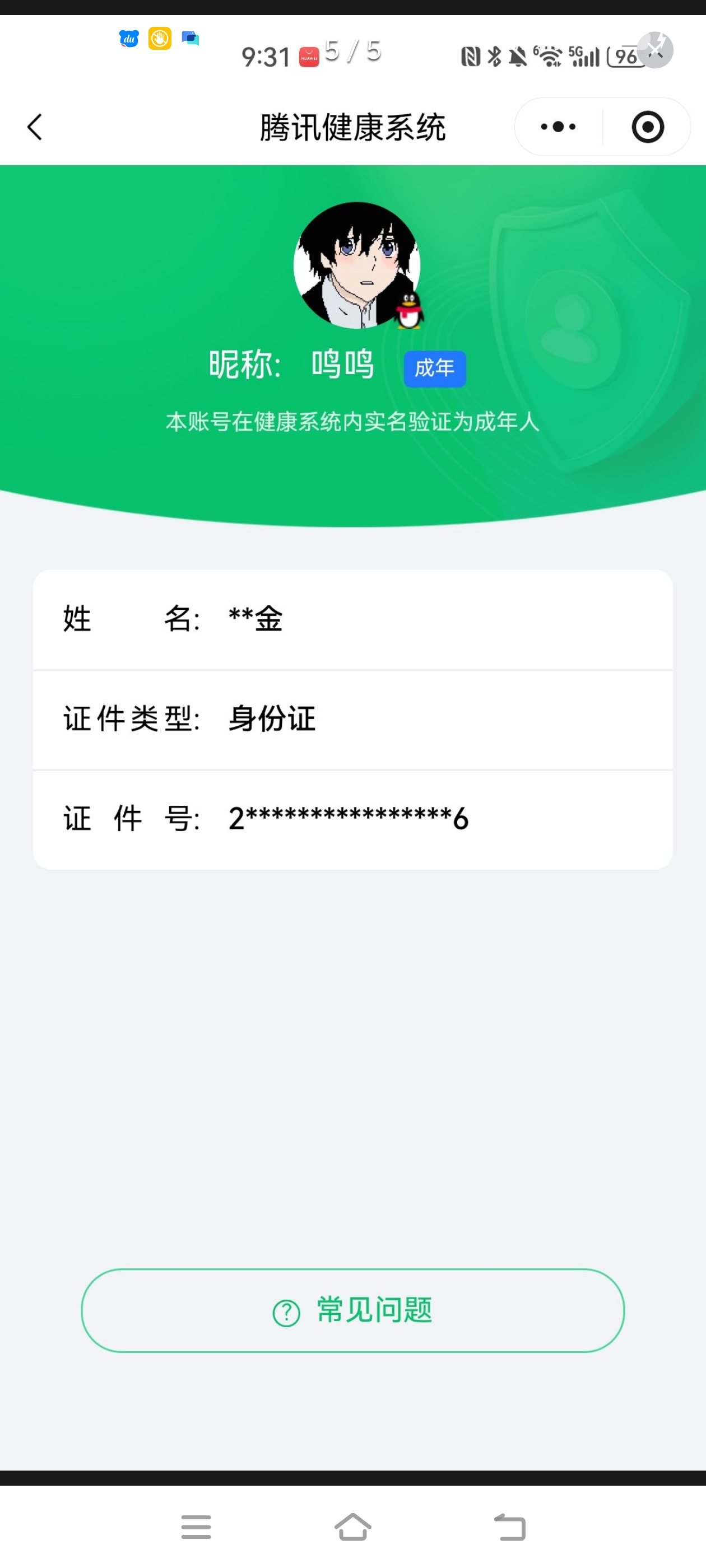Expand the 证件号 ID number row
The width and height of the screenshot is (706, 1568).
coord(354,818)
